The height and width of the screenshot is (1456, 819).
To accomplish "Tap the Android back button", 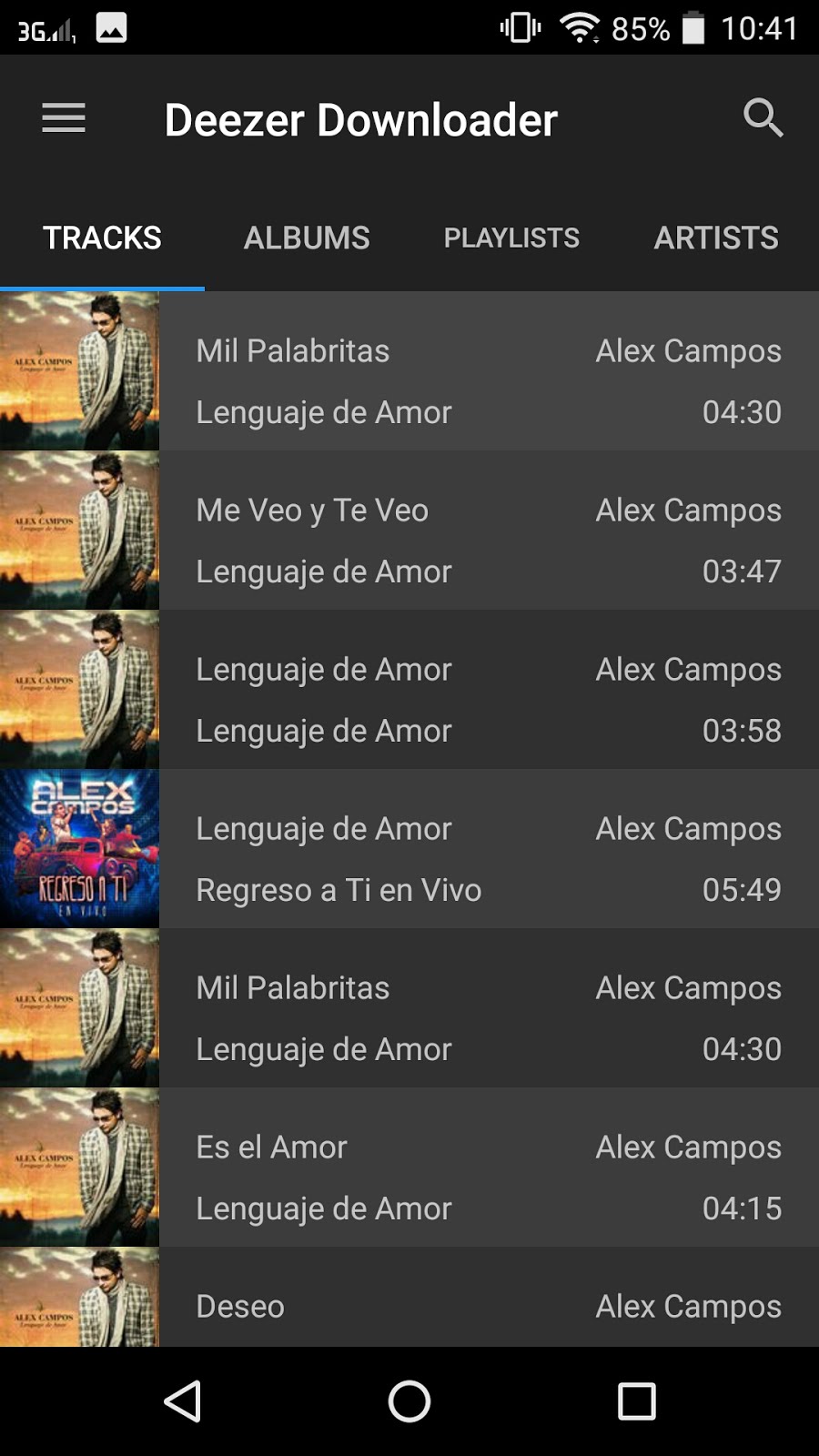I will tap(182, 1401).
